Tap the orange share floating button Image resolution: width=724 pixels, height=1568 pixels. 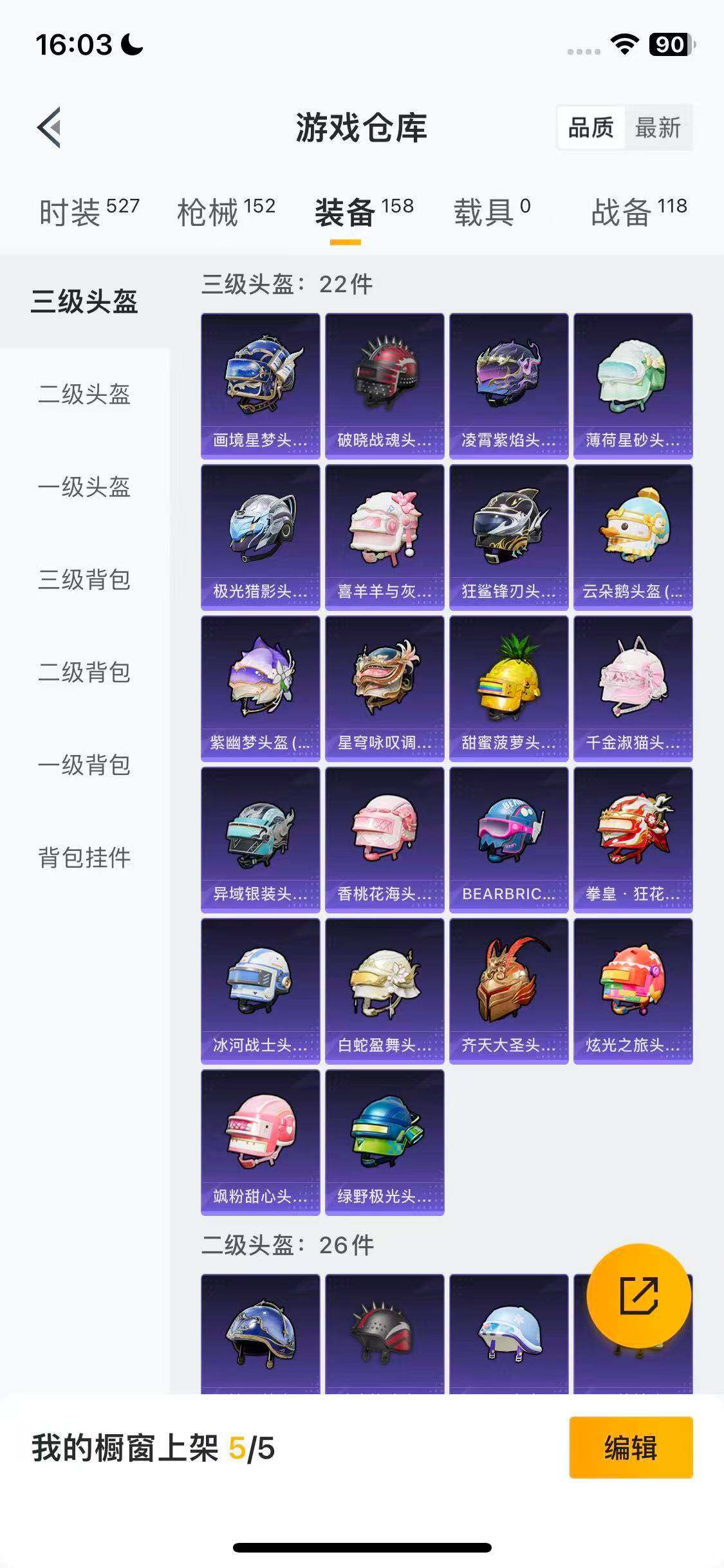638,1295
